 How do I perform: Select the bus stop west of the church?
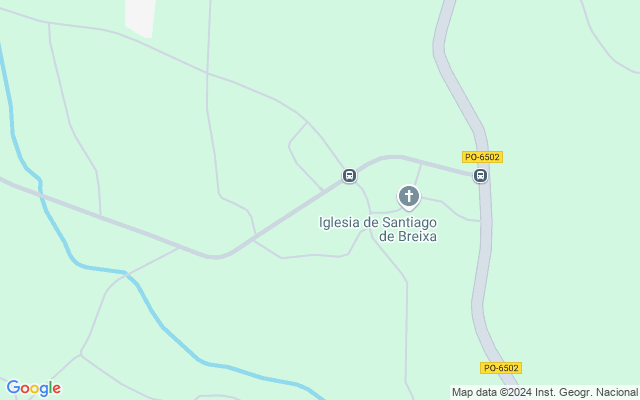[349, 176]
